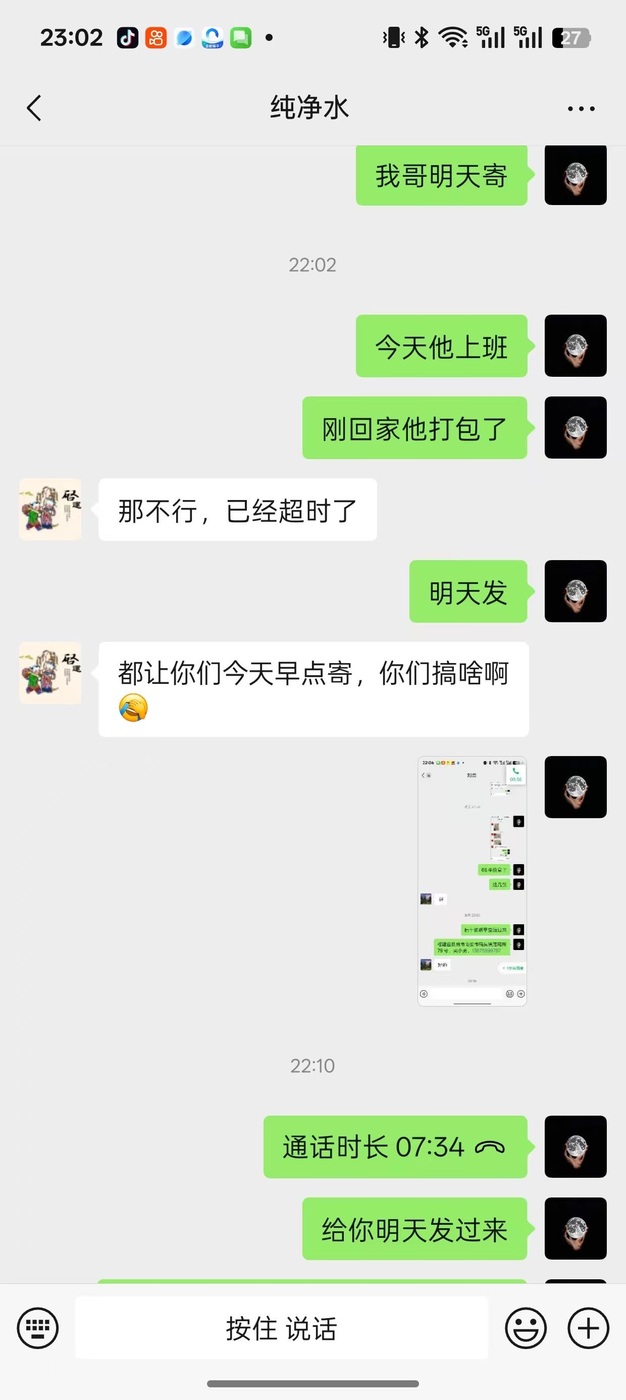Switch to keyboard text input
This screenshot has height=1400, width=626.
(38, 1328)
